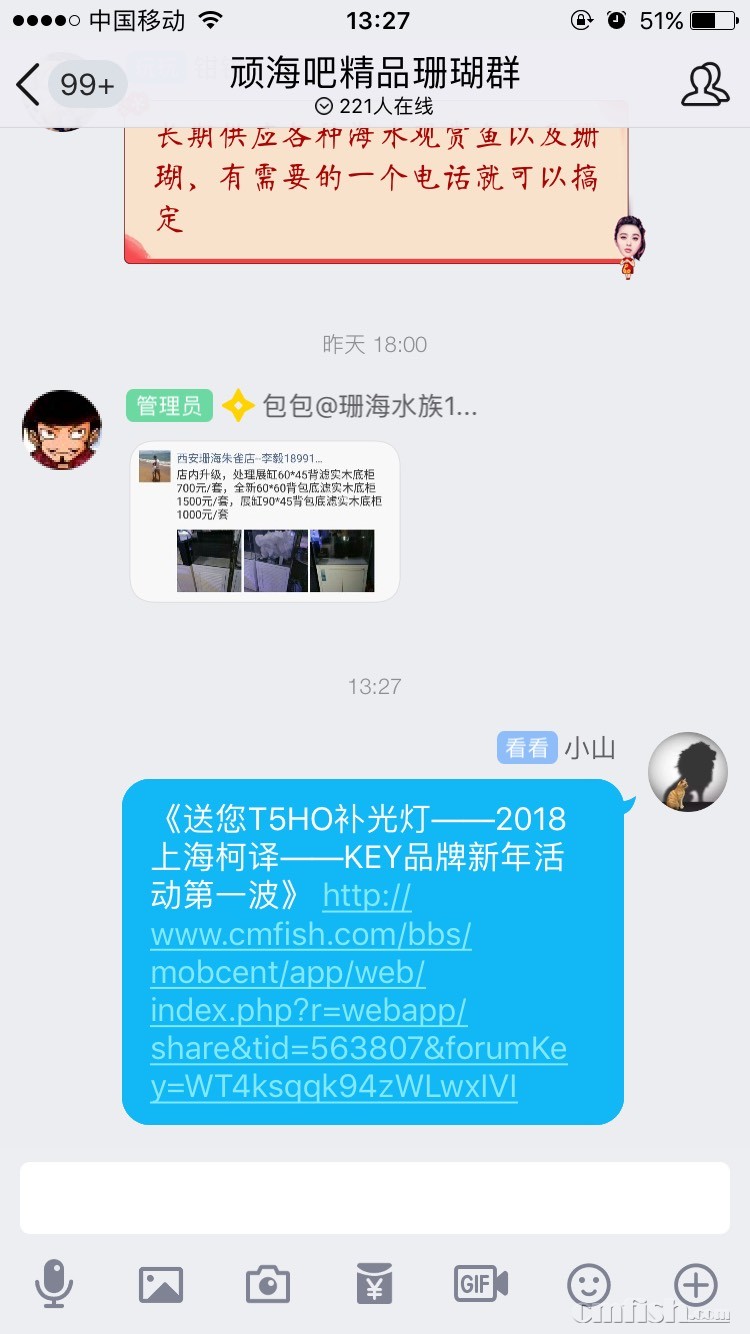
Task: Open the GIF video option
Action: [481, 1284]
